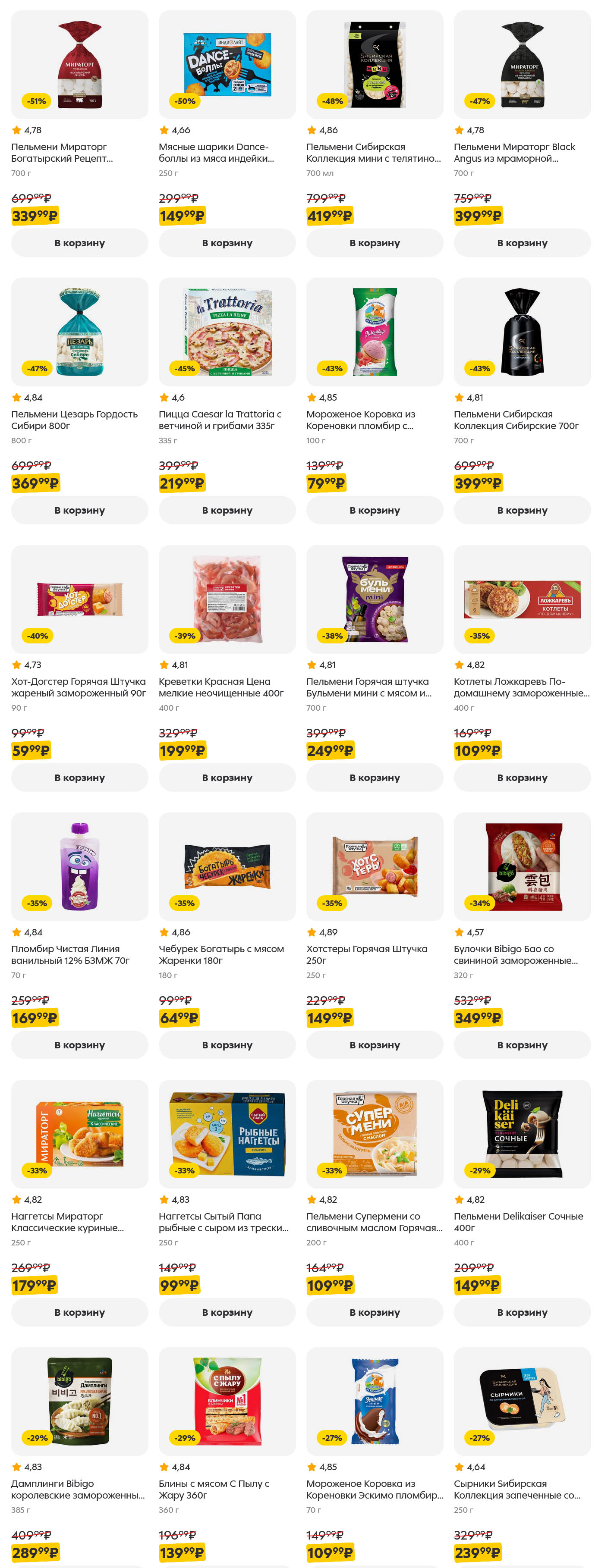Add Наггетсы Сытый Папа рыбные to cart
The image size is (614, 1568).
(227, 1312)
